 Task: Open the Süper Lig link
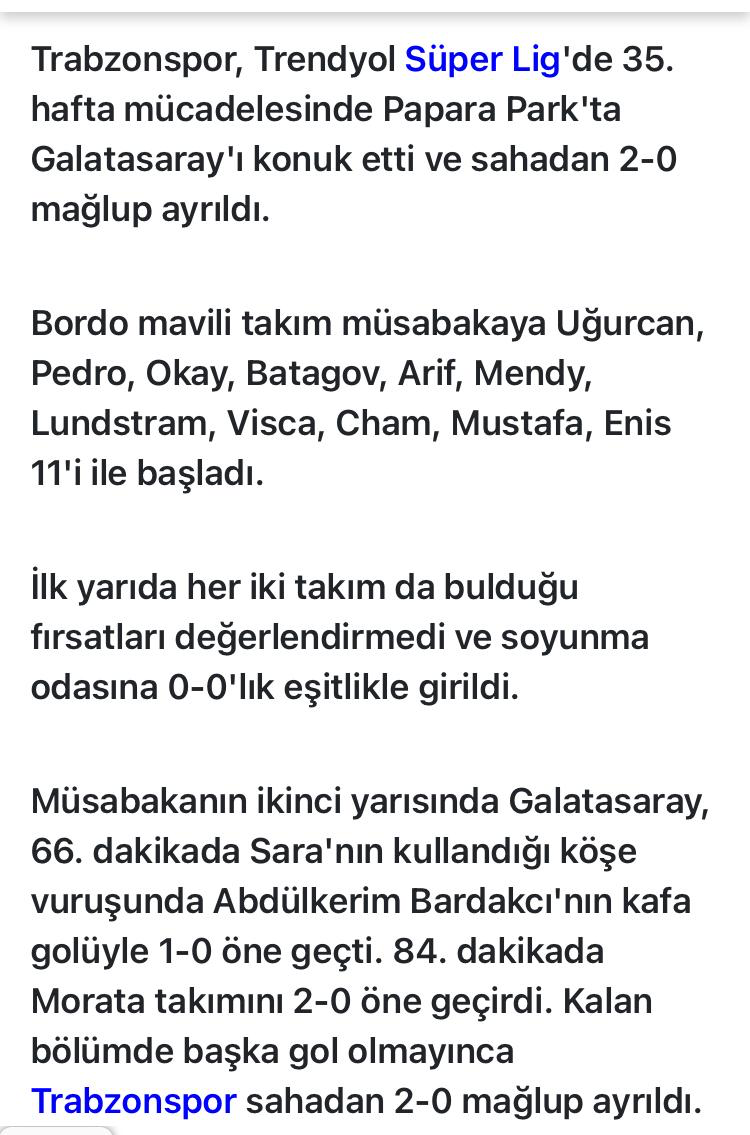(482, 60)
